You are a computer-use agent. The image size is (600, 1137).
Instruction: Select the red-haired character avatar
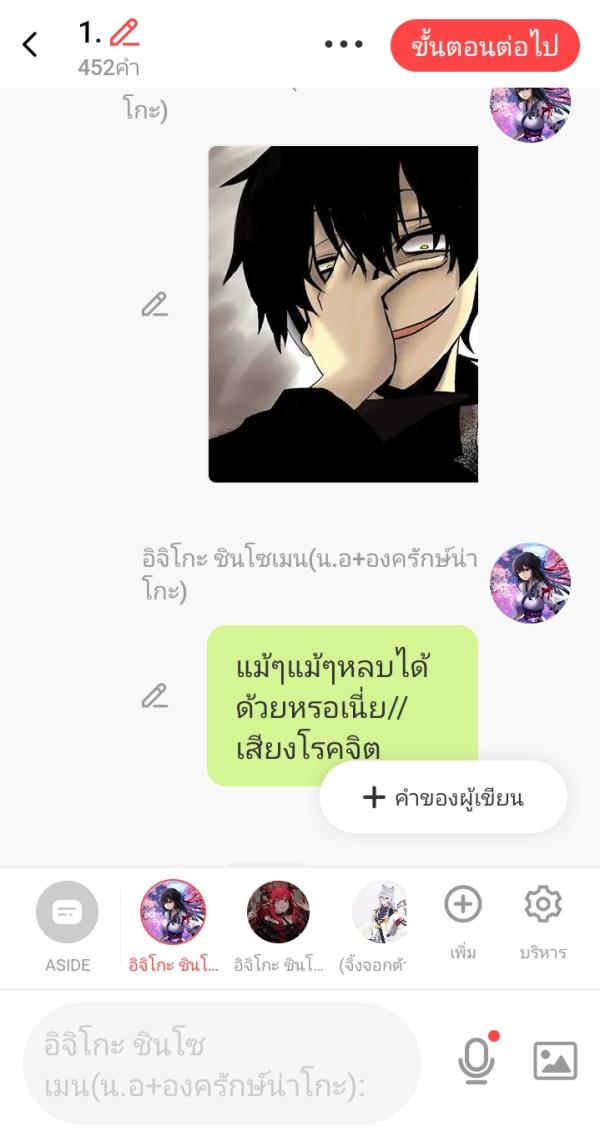click(278, 912)
